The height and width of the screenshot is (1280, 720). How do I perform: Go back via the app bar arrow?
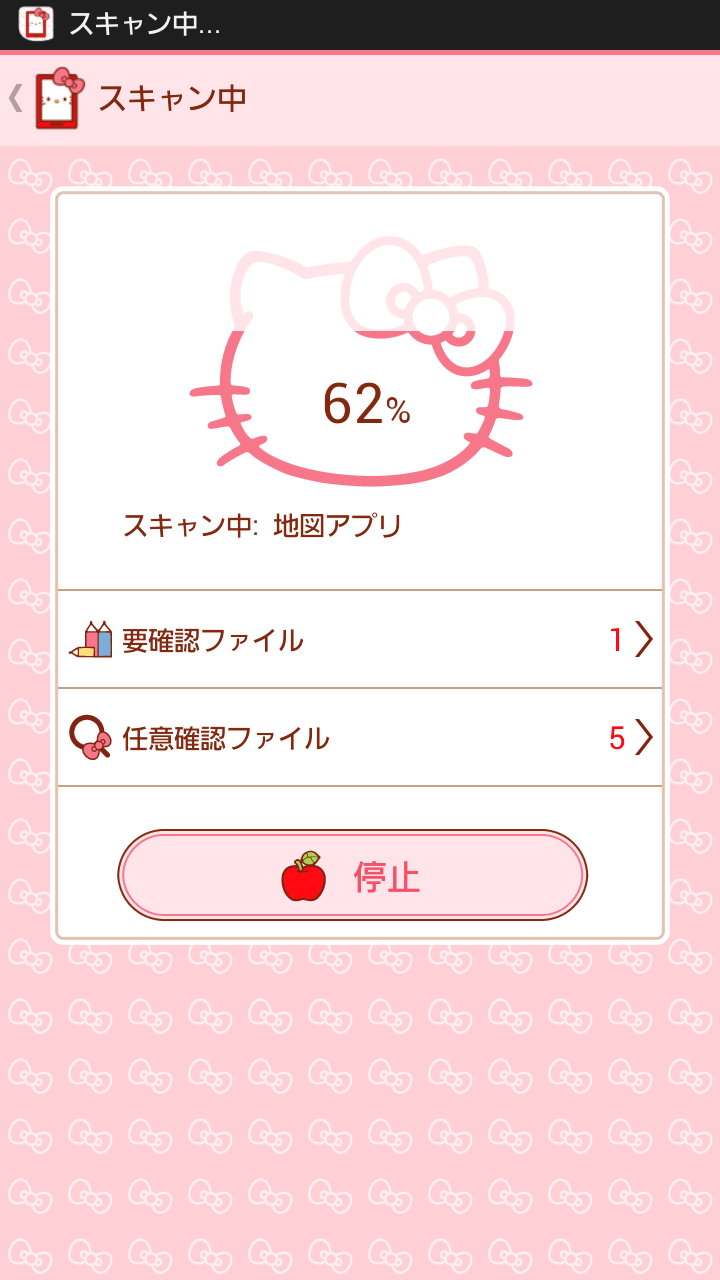[x=16, y=98]
